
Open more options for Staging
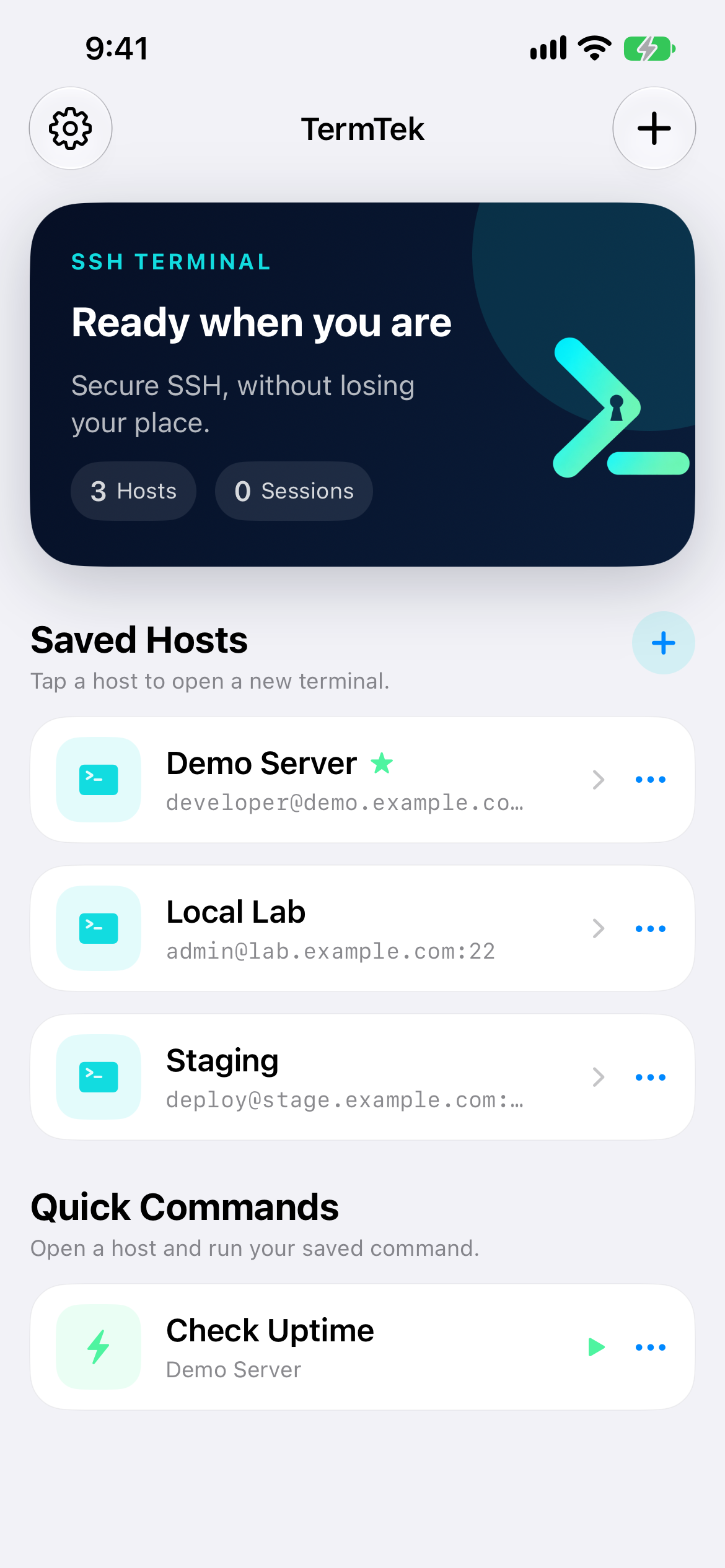(651, 1077)
